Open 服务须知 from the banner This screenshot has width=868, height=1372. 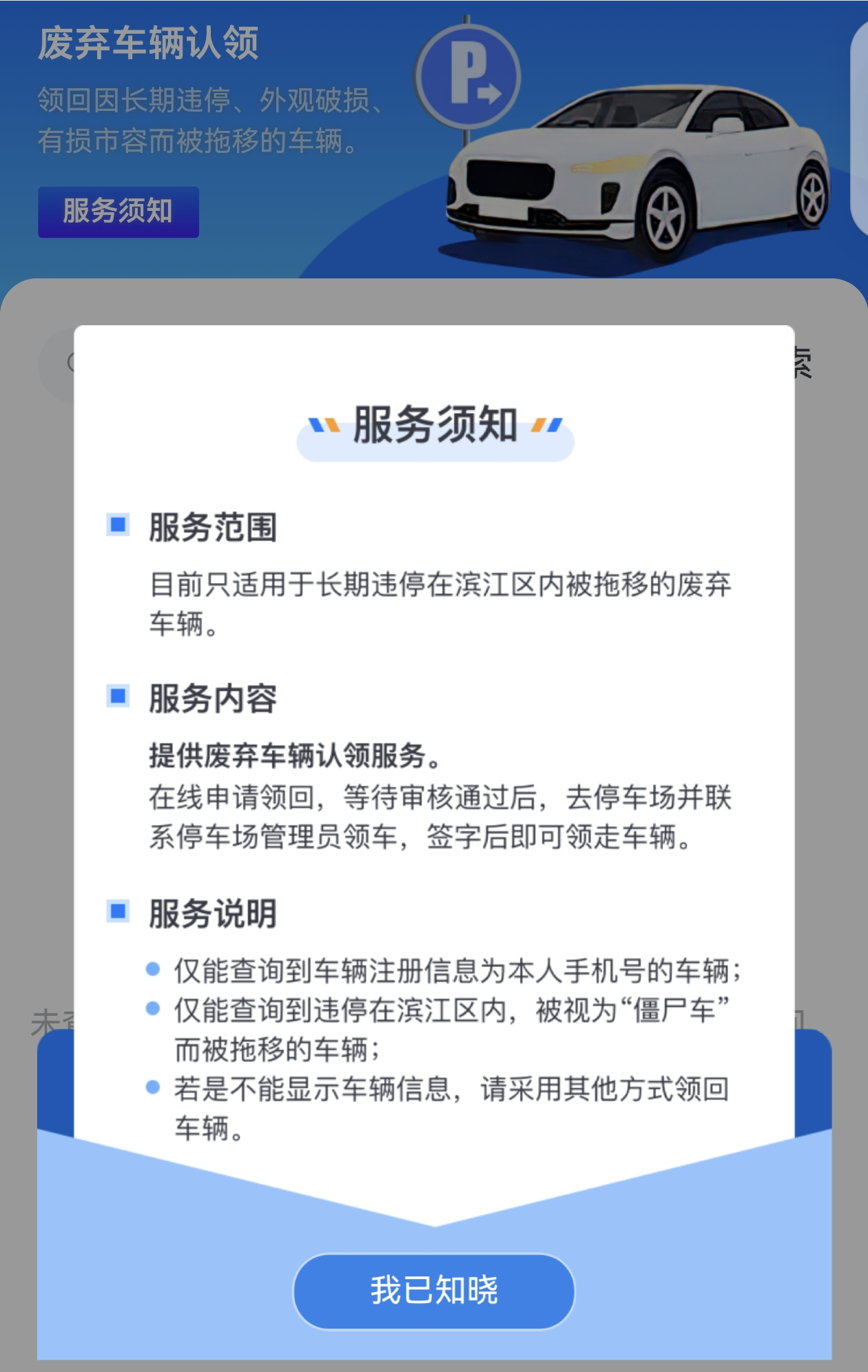coord(118,212)
